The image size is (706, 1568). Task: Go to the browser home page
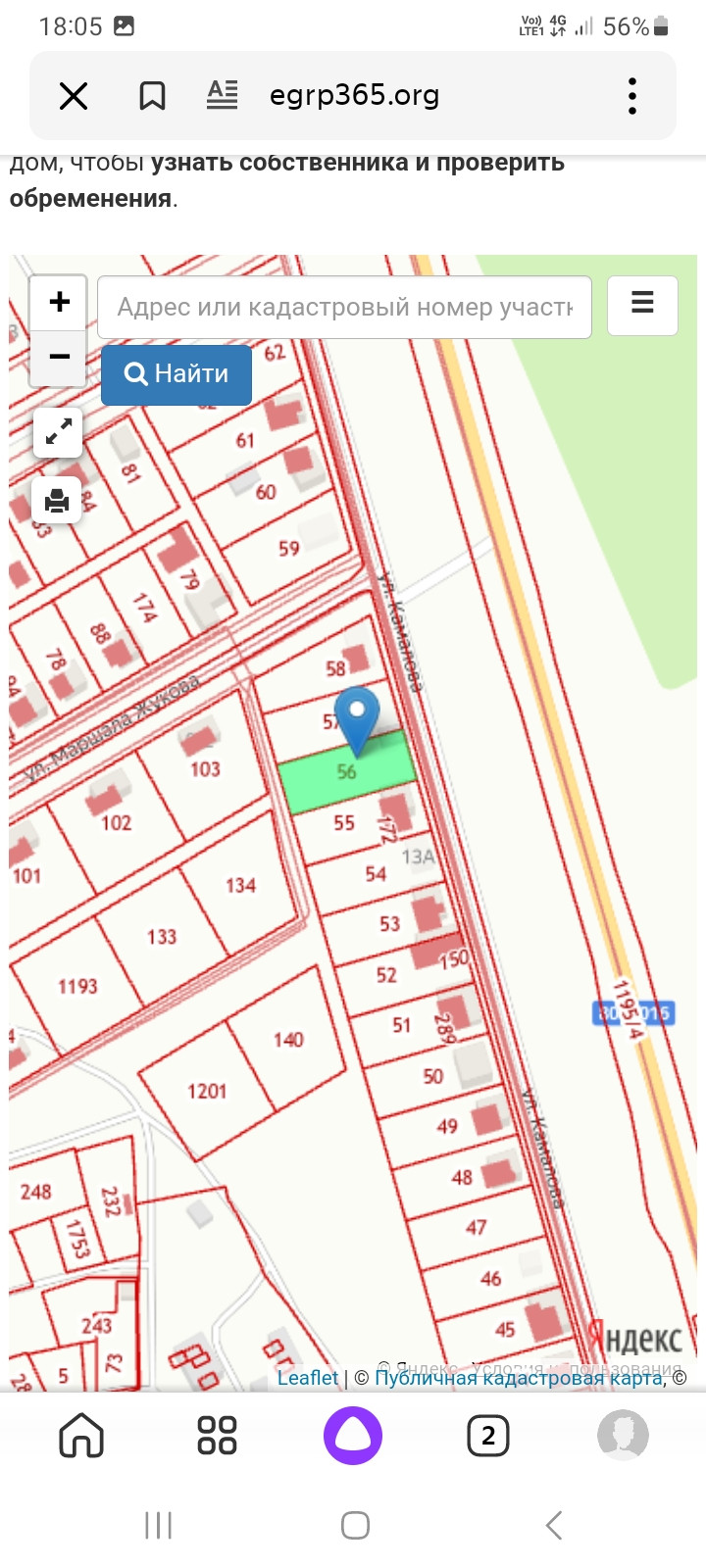81,1437
